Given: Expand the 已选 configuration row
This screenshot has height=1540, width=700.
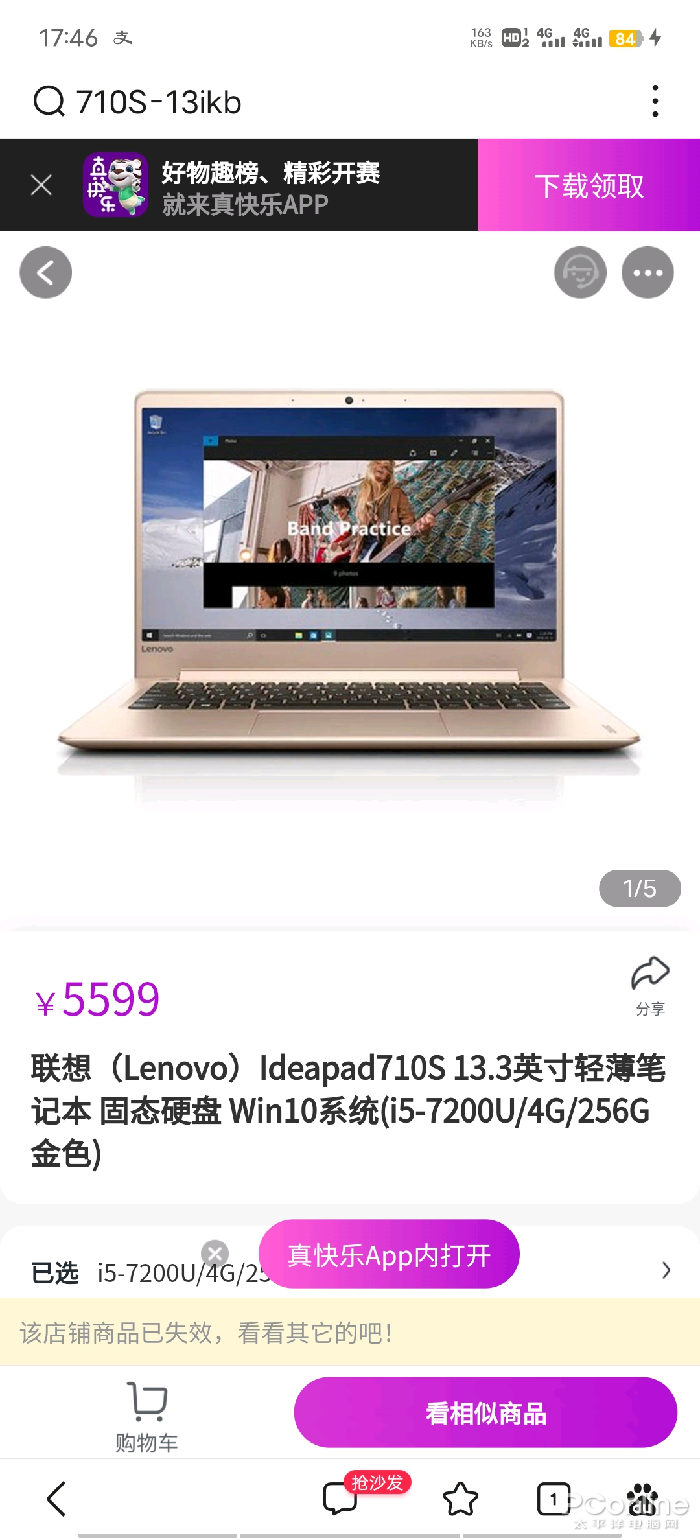Looking at the screenshot, I should coord(666,1271).
